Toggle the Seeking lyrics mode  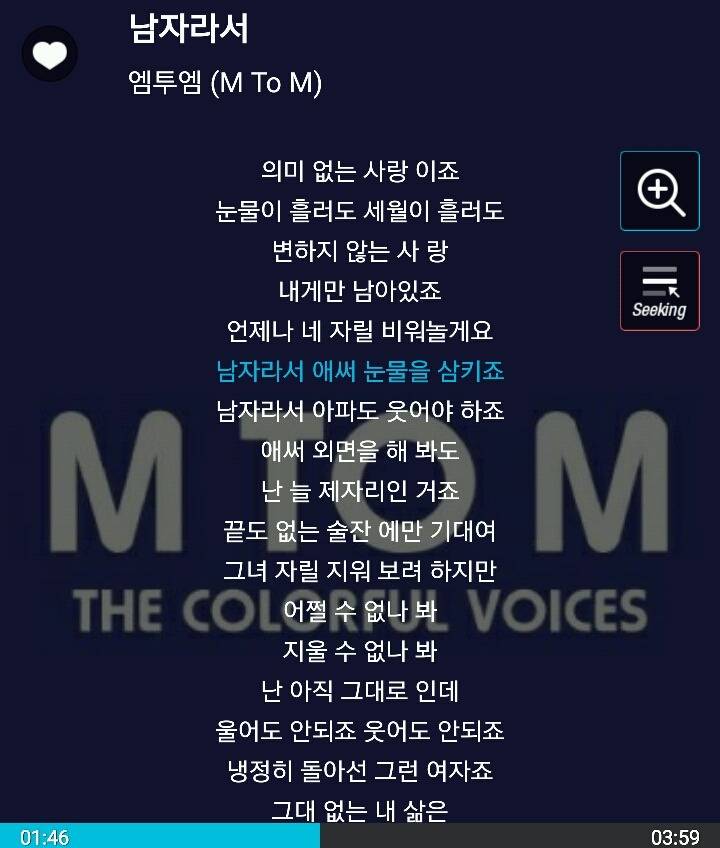(x=660, y=291)
